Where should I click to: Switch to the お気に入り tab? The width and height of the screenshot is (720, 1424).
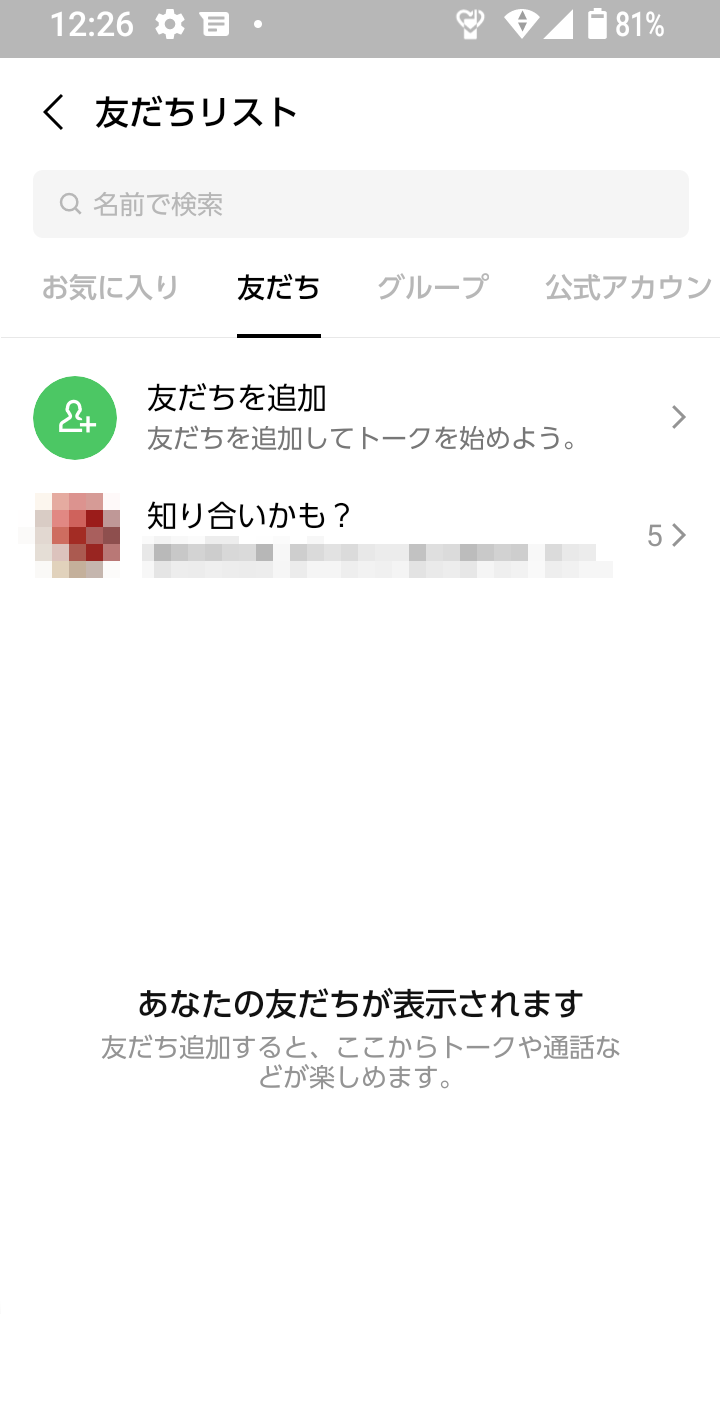[110, 288]
